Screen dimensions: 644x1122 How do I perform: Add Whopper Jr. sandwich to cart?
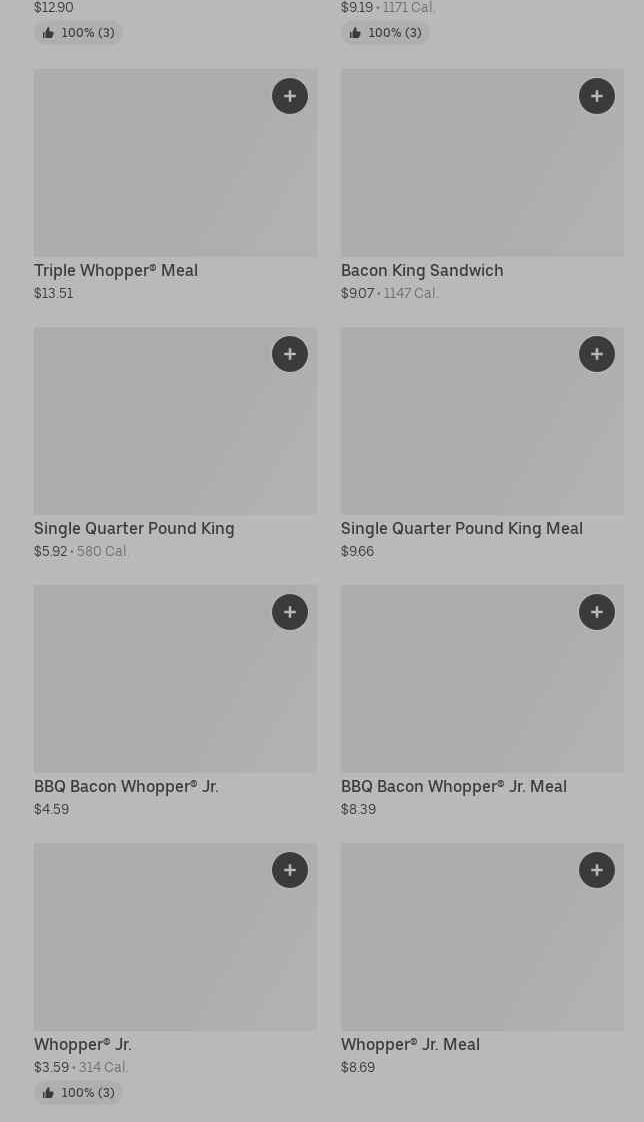tap(290, 870)
